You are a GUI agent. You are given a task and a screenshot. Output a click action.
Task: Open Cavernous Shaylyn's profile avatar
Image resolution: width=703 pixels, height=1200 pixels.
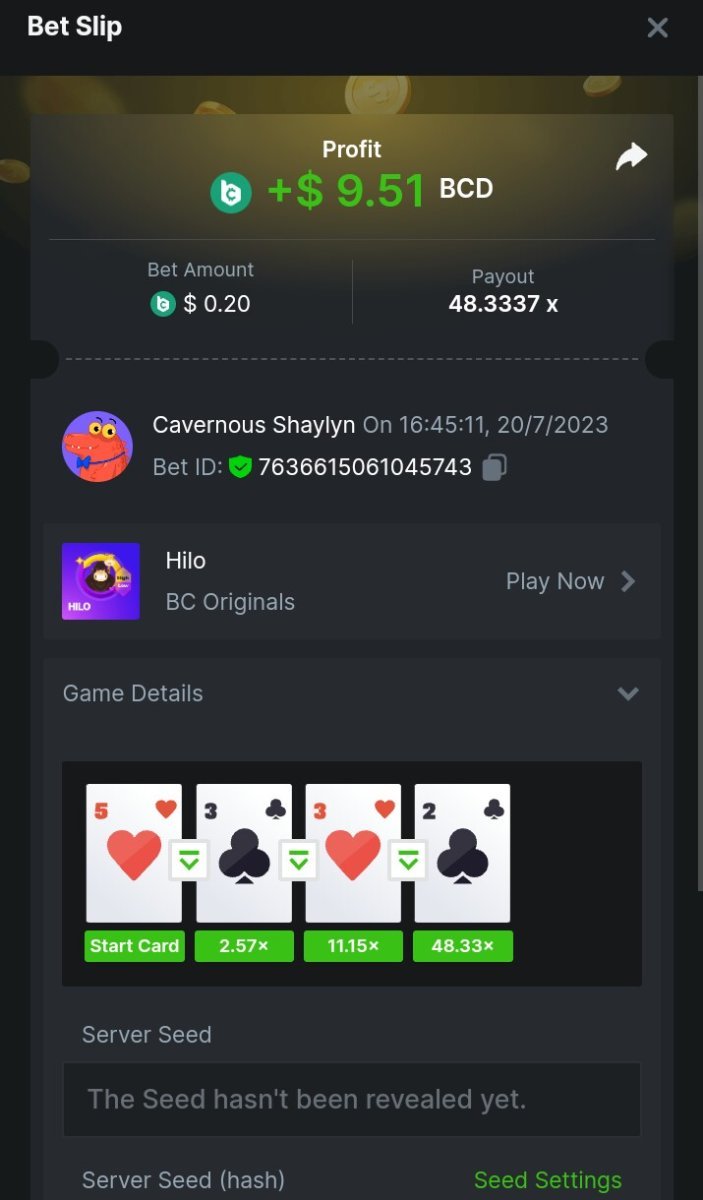97,446
